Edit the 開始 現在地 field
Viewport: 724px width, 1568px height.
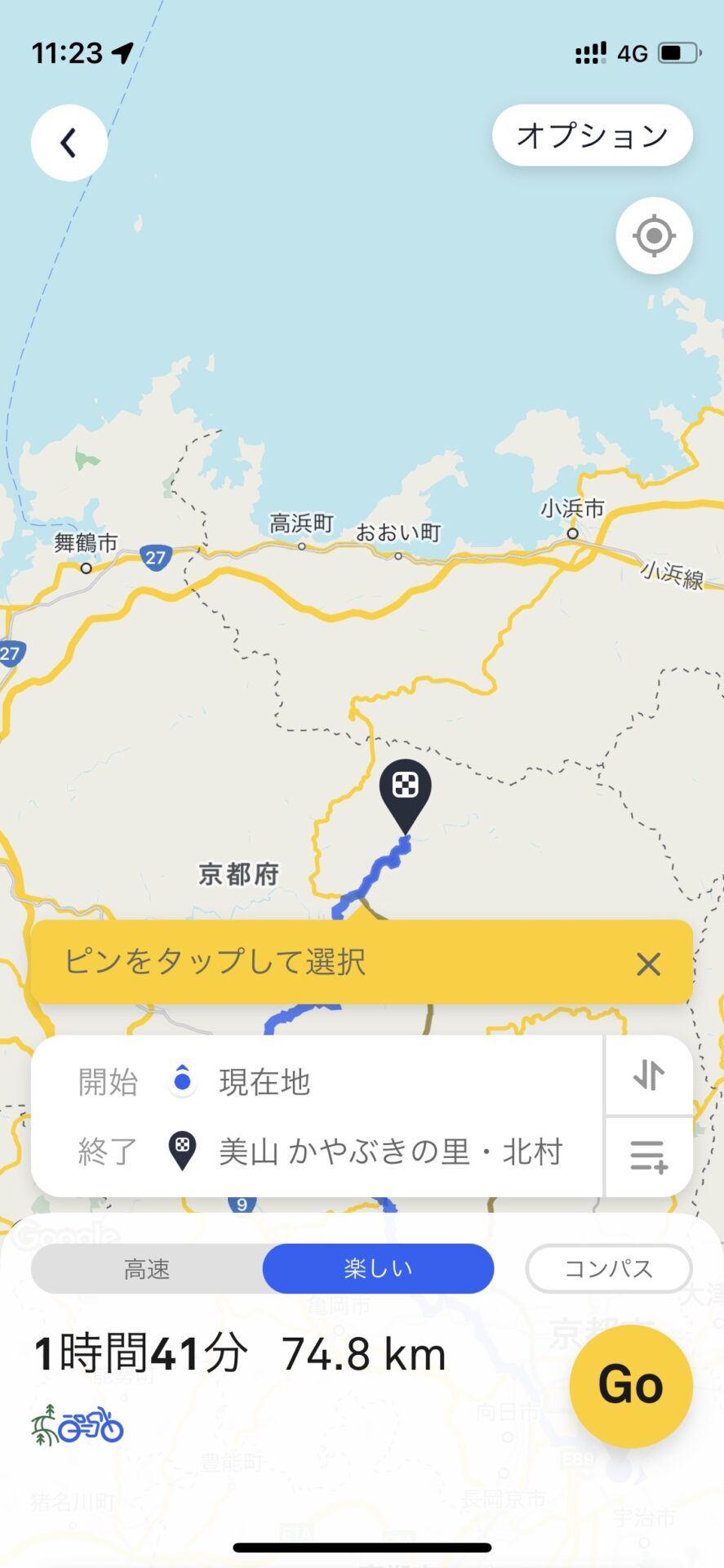[x=318, y=1082]
